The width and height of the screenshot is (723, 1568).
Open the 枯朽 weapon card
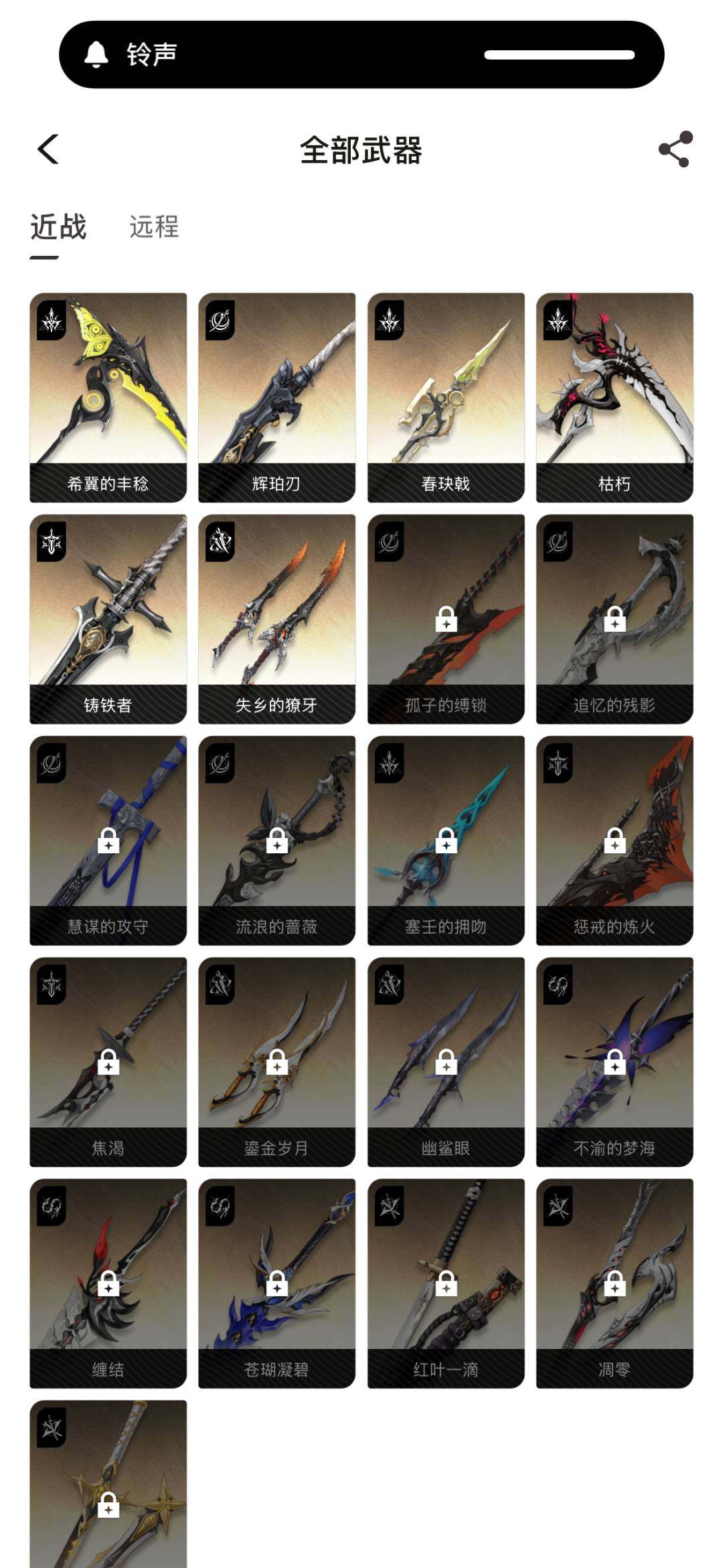(x=615, y=397)
